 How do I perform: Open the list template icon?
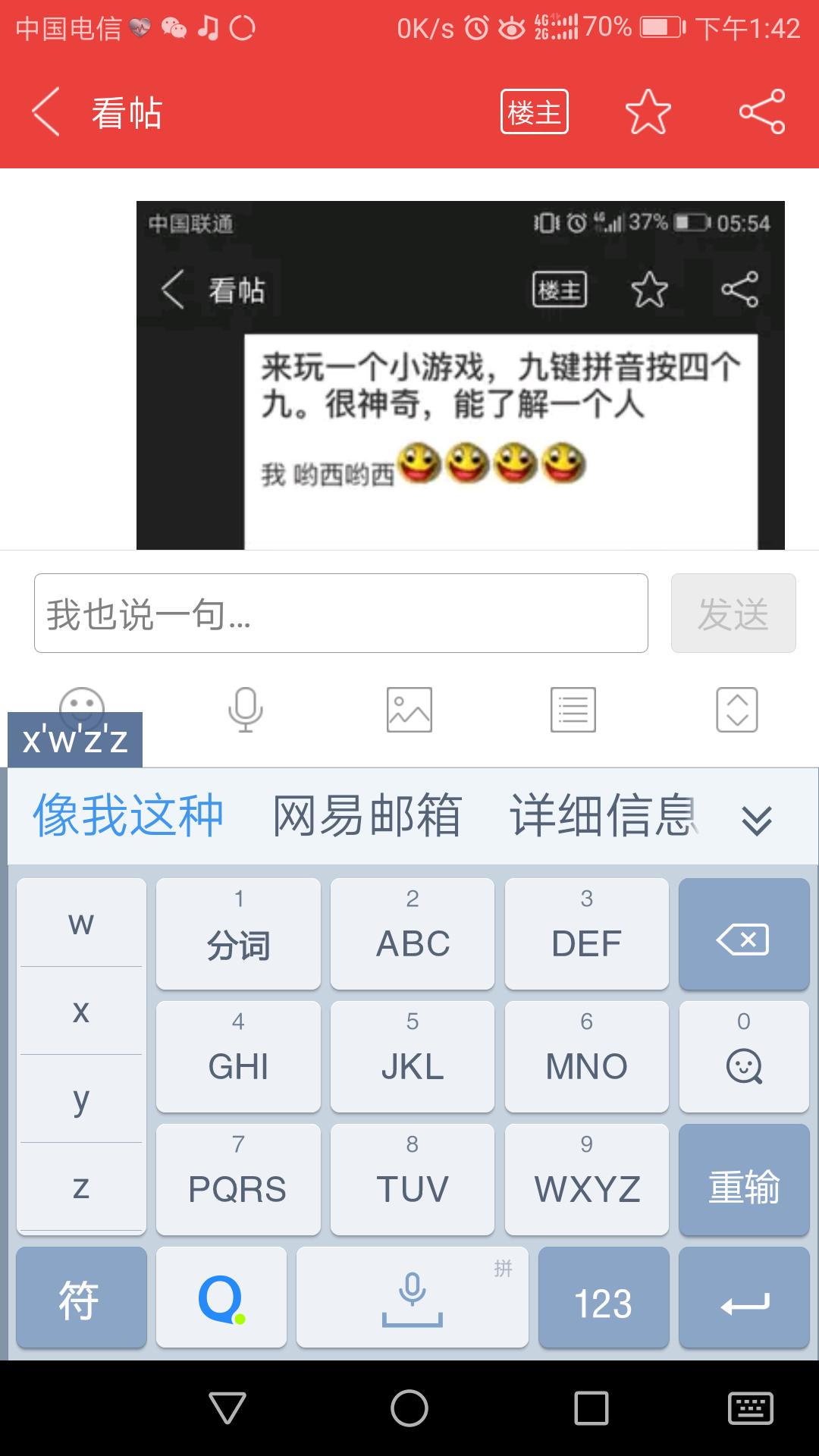click(x=573, y=710)
